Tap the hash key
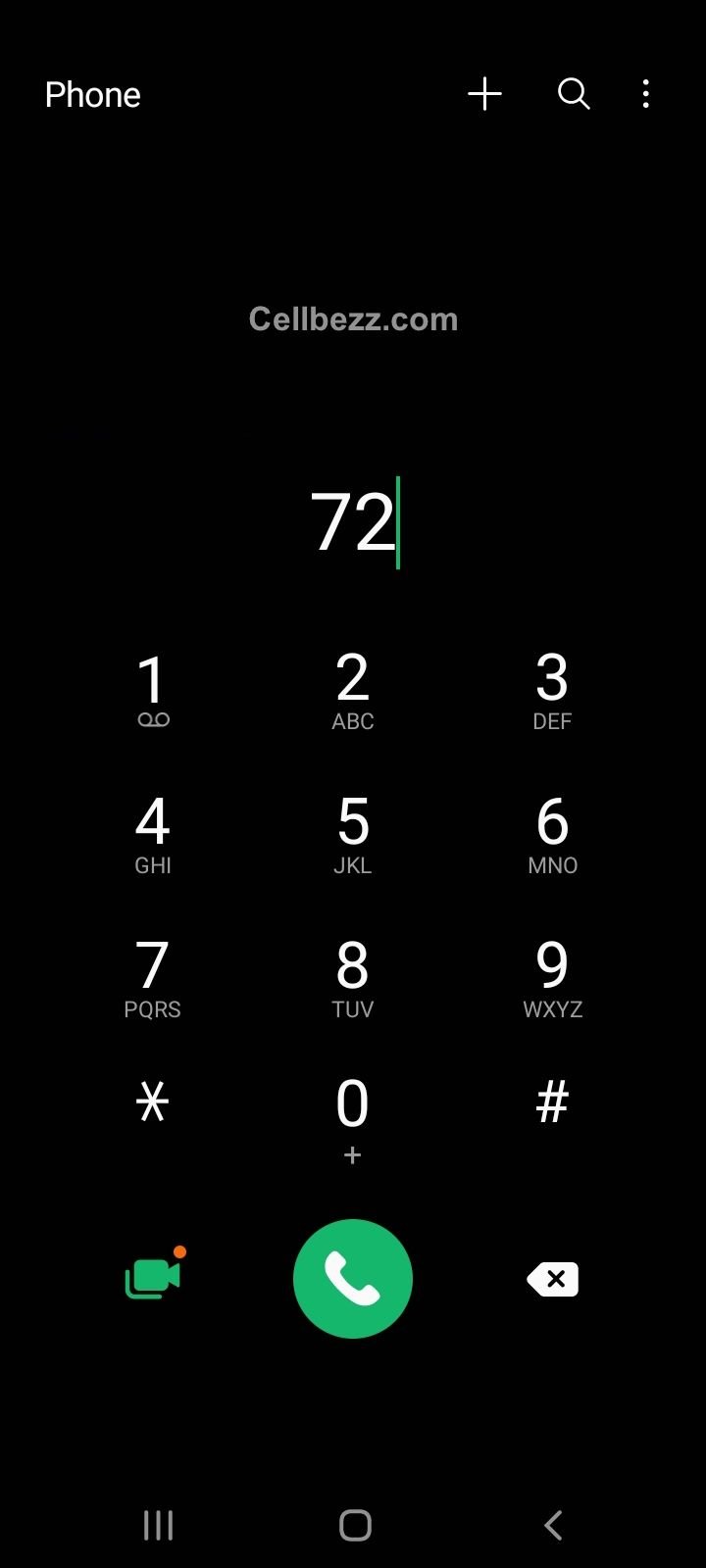The height and width of the screenshot is (1568, 706). [x=552, y=1103]
